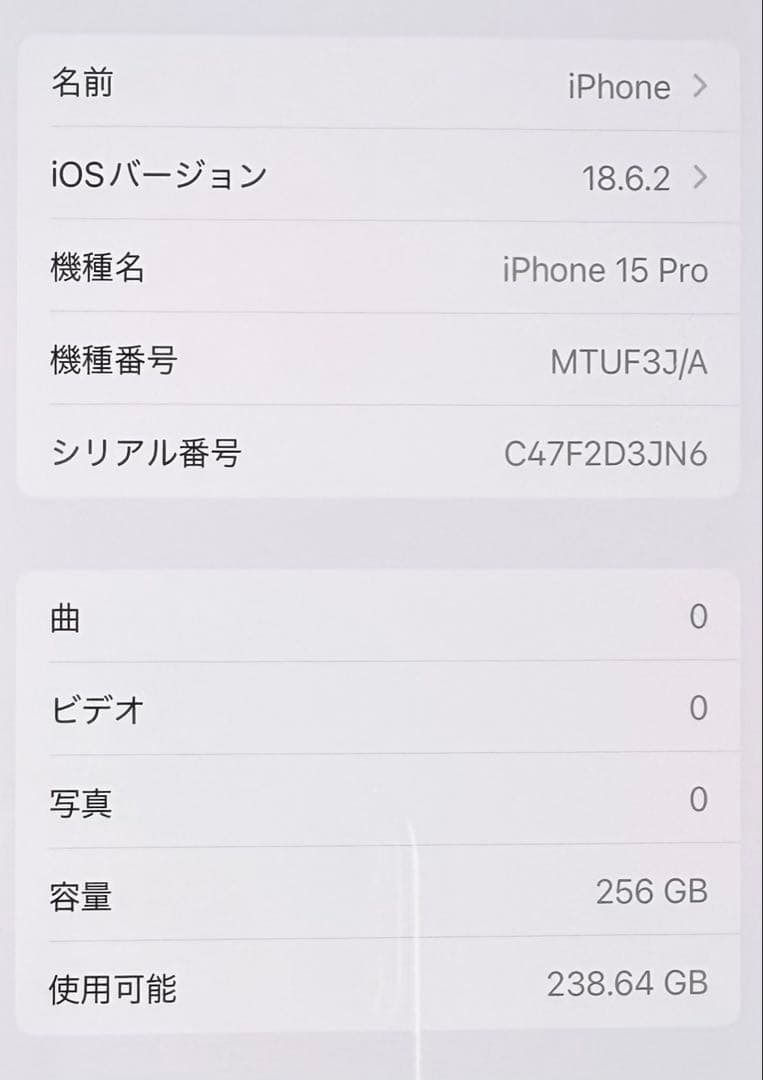Viewport: 763px width, 1080px height.
Task: Open the 名前 (Name) row
Action: [x=380, y=87]
